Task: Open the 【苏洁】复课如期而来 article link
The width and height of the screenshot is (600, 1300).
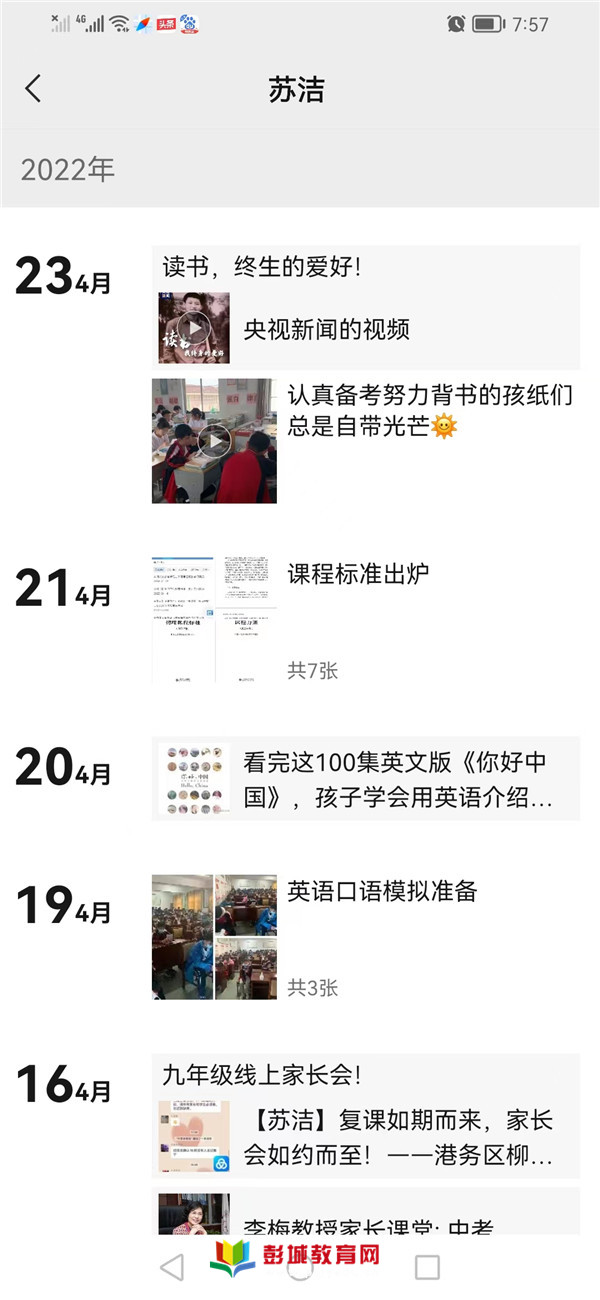Action: [x=366, y=1139]
